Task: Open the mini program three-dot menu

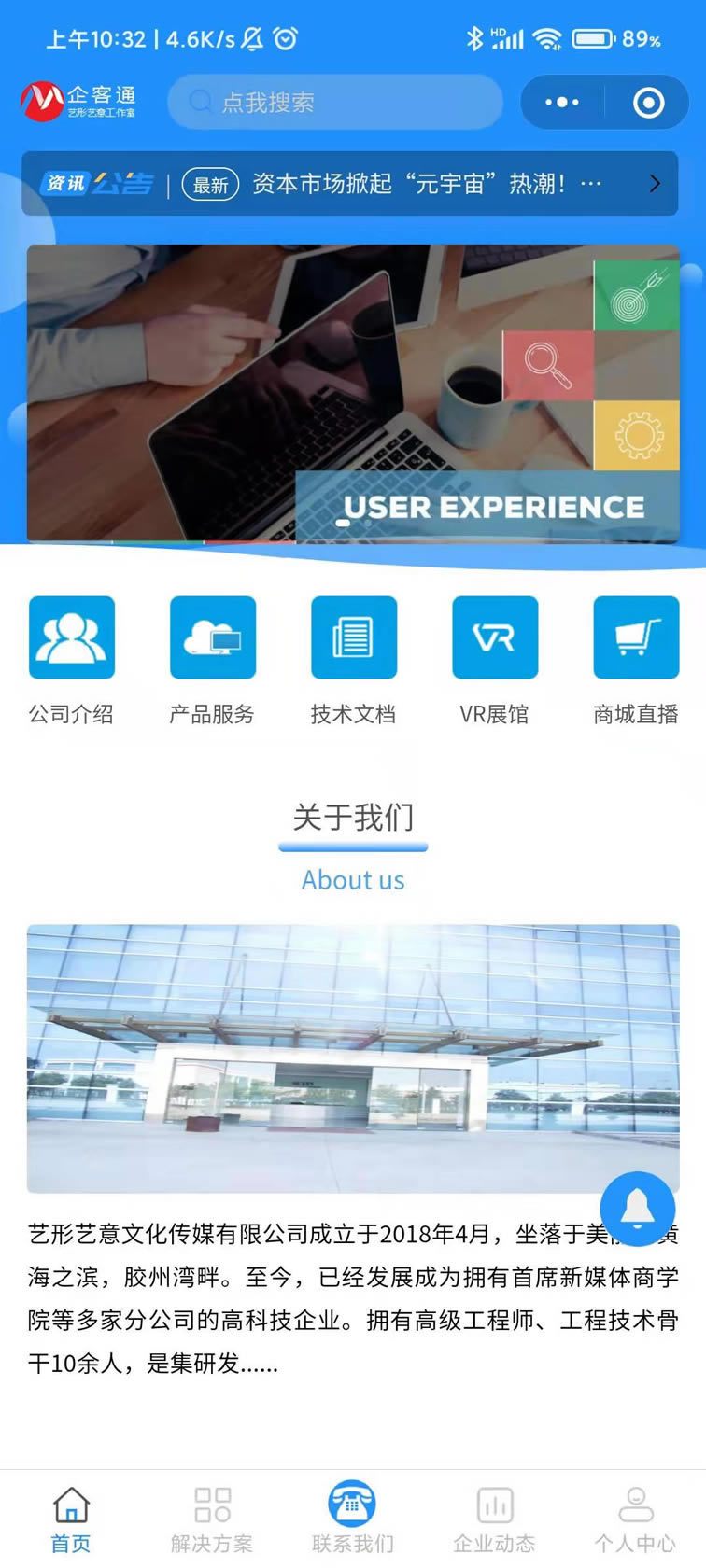Action: tap(562, 102)
